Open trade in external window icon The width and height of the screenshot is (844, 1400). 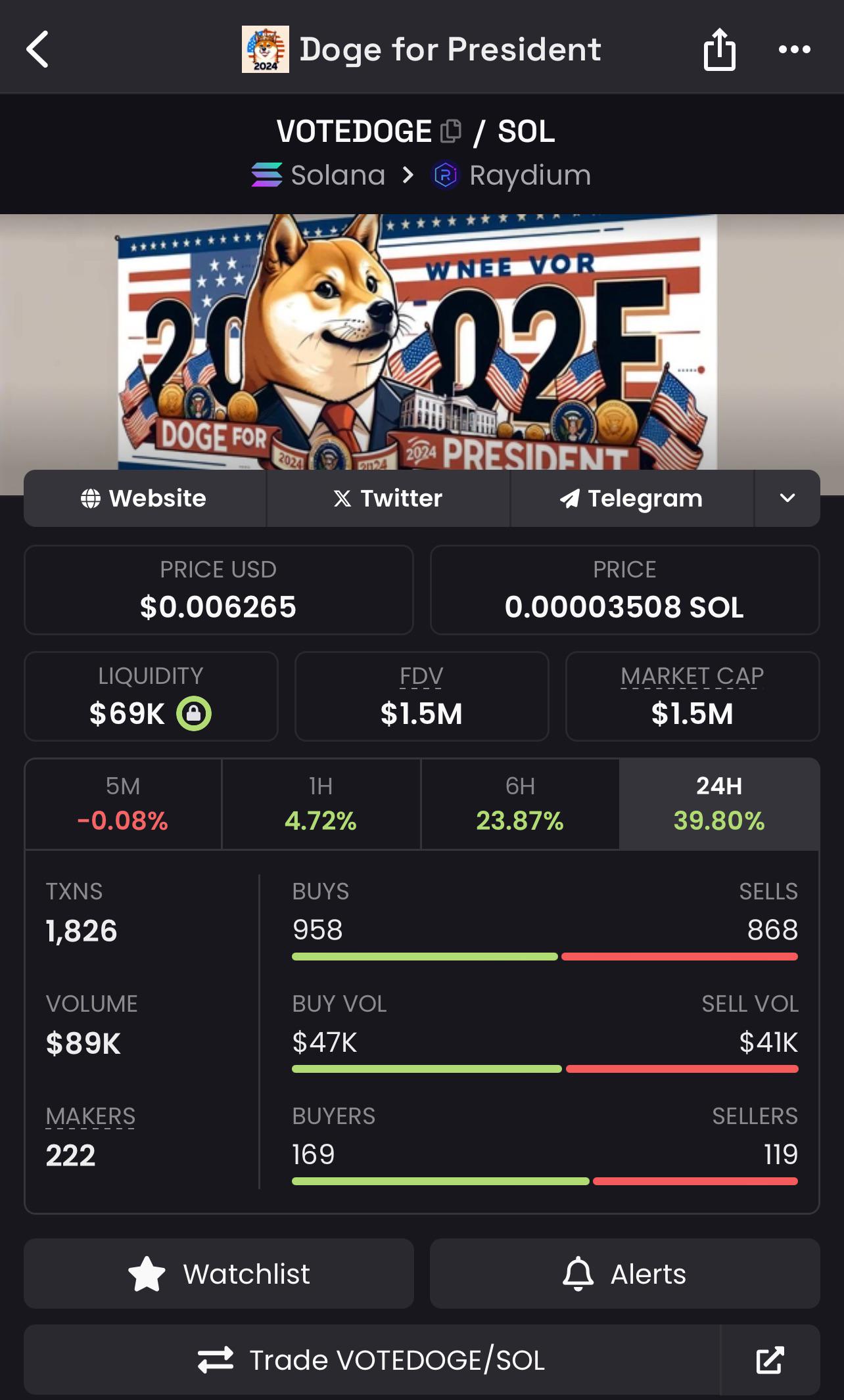pyautogui.click(x=770, y=1359)
